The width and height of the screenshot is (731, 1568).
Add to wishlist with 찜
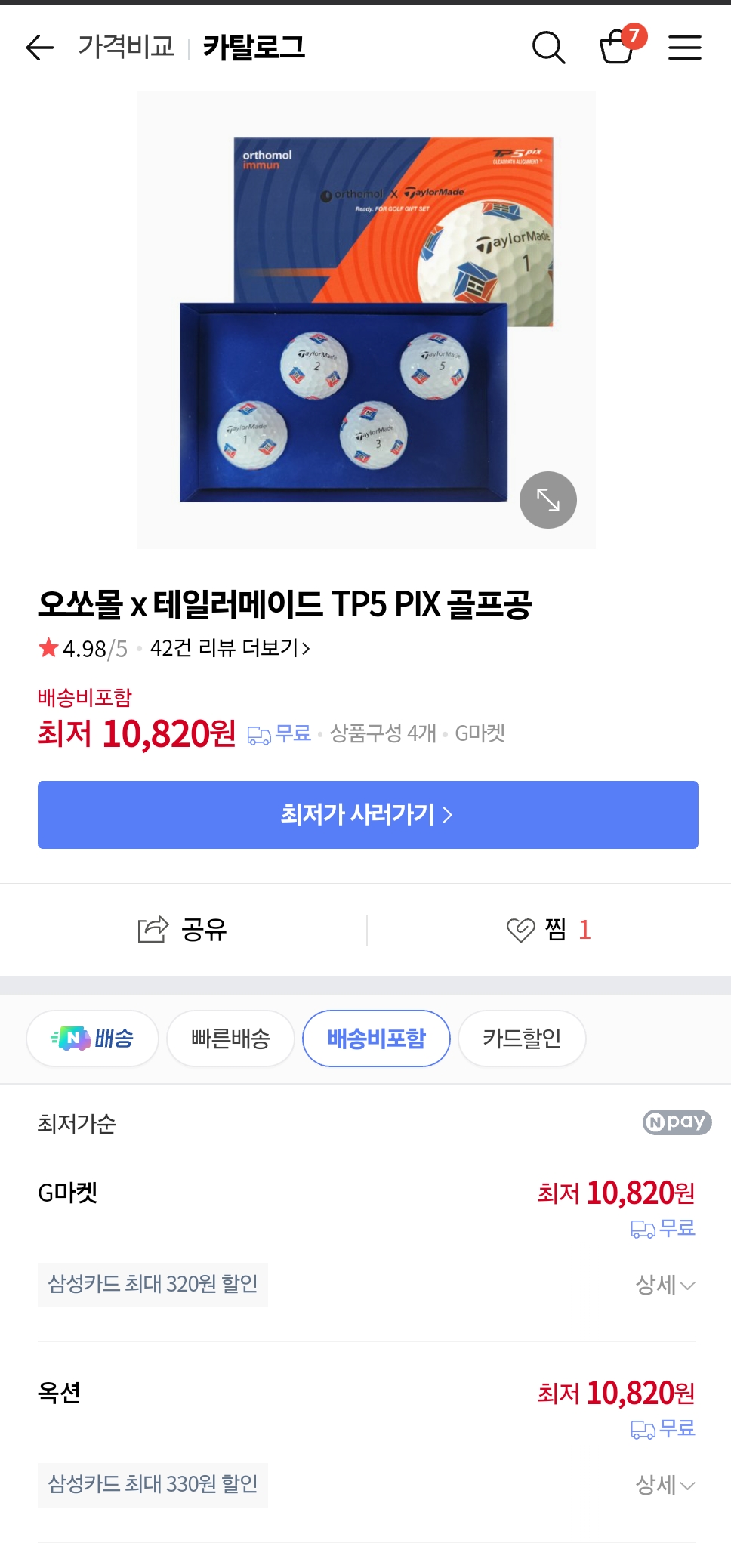(x=549, y=929)
